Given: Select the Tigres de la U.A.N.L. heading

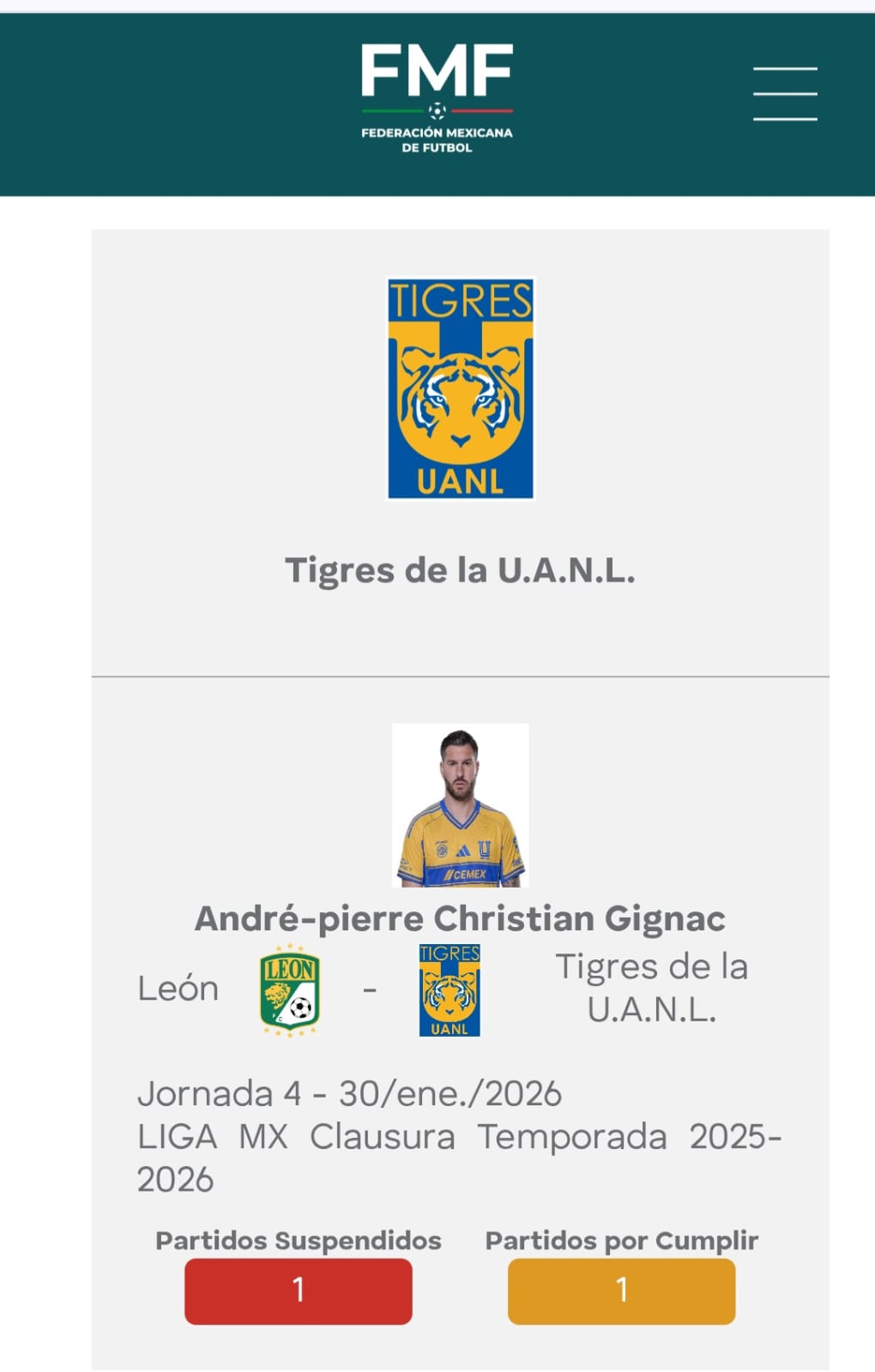Looking at the screenshot, I should (459, 569).
